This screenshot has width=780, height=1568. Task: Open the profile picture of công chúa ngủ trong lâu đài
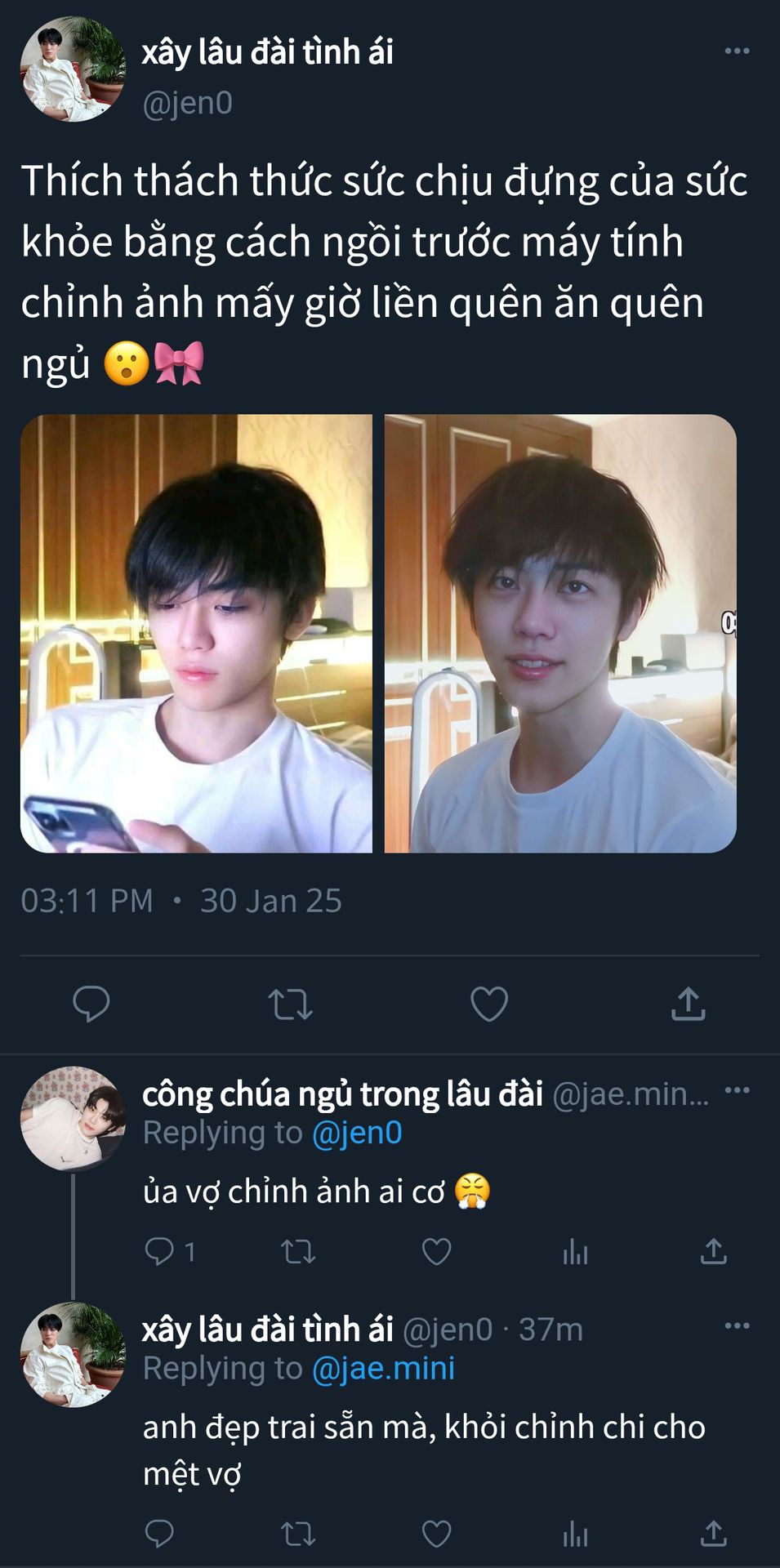(72, 1118)
